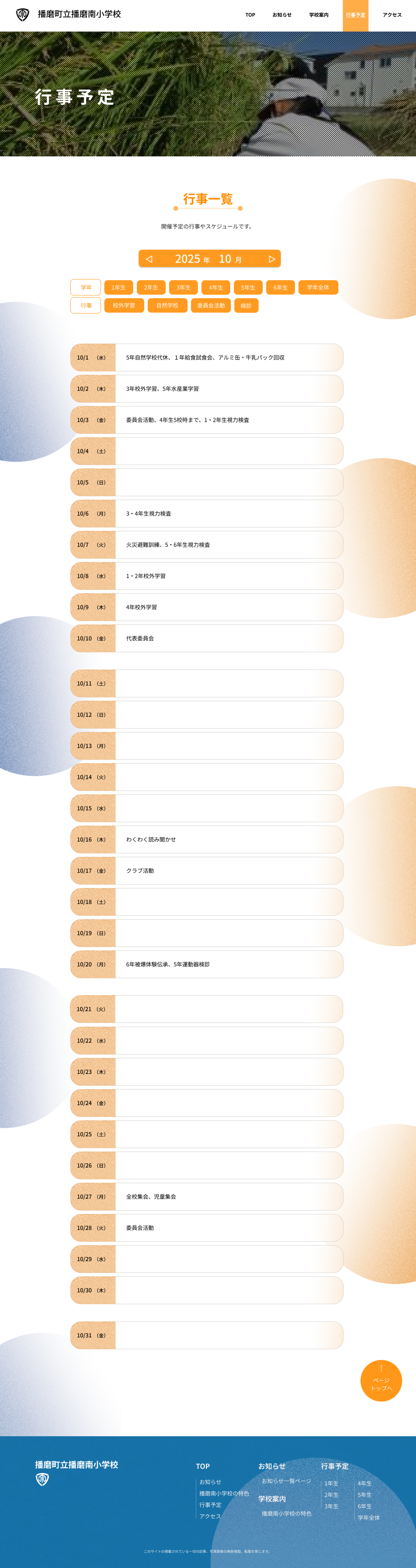
Task: Select the 学年全体 filter chip
Action: tap(318, 287)
